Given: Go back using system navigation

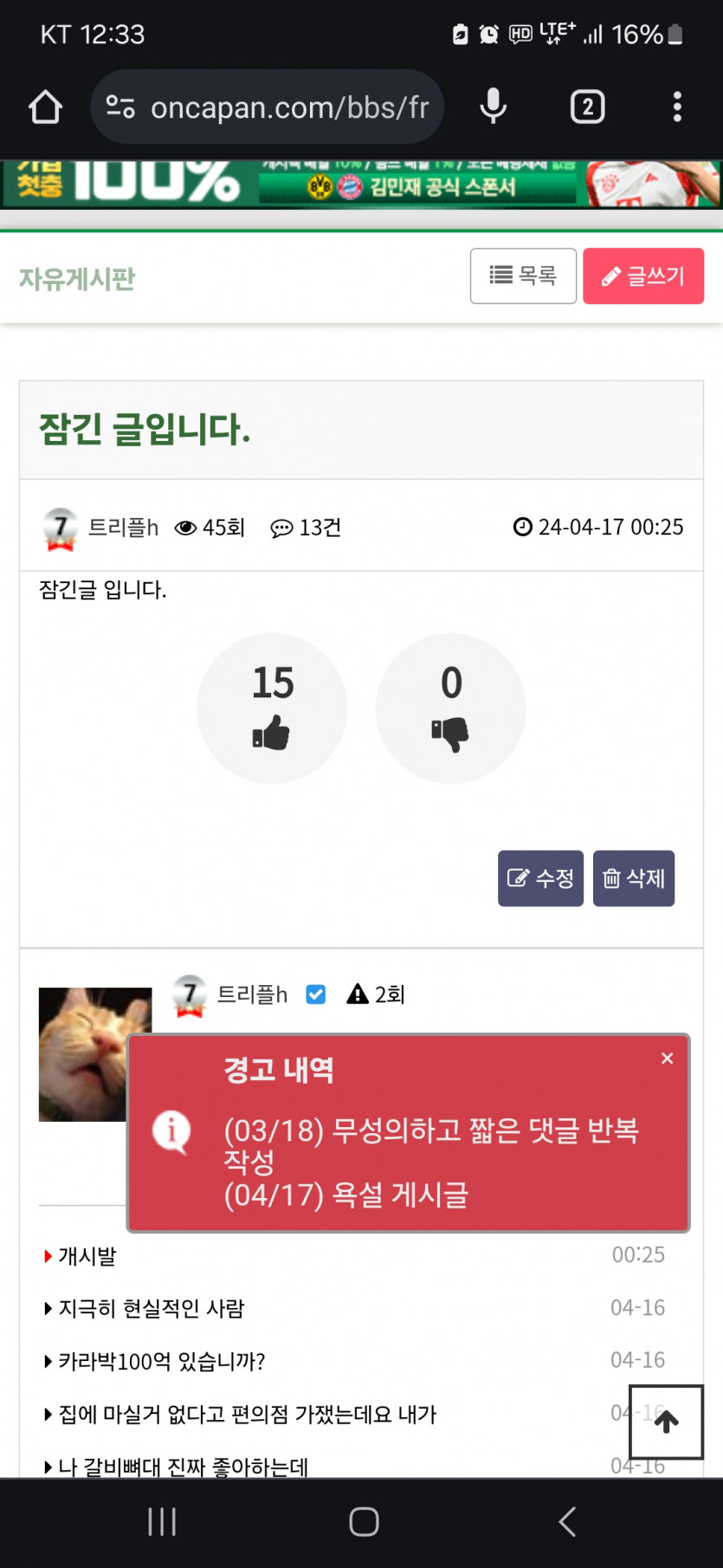Looking at the screenshot, I should (x=567, y=1521).
